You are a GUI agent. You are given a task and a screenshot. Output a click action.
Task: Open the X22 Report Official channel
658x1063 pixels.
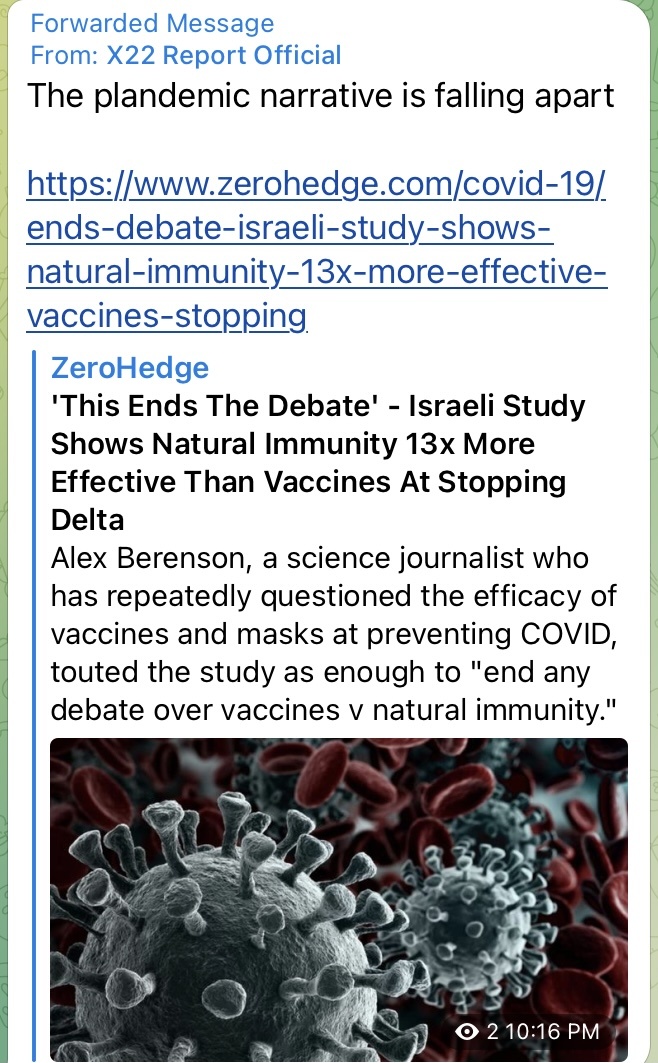[x=224, y=55]
